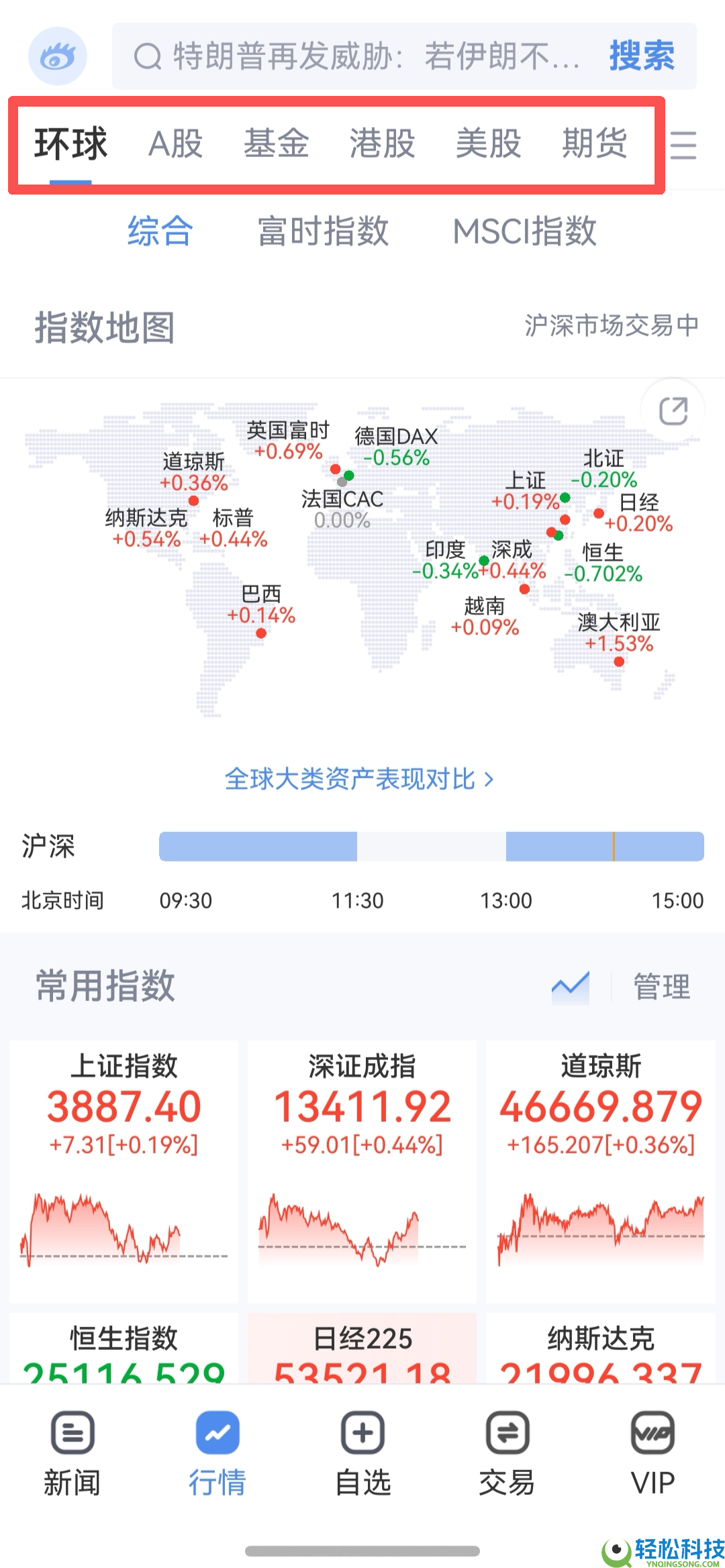Switch to the MSCI指数 option
The width and height of the screenshot is (725, 1568).
(x=526, y=231)
